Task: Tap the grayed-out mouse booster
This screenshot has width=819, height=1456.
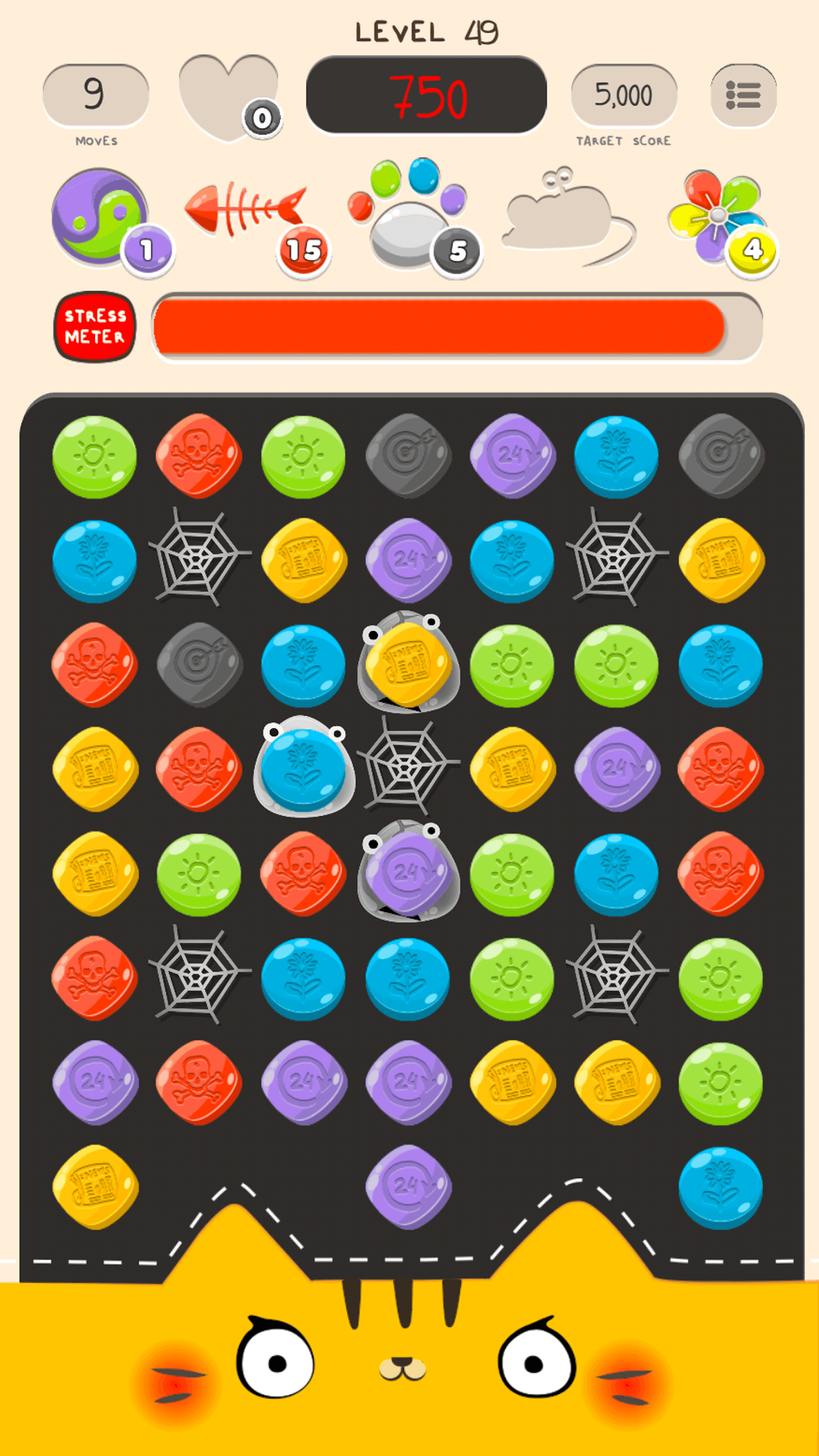Action: coord(567,216)
